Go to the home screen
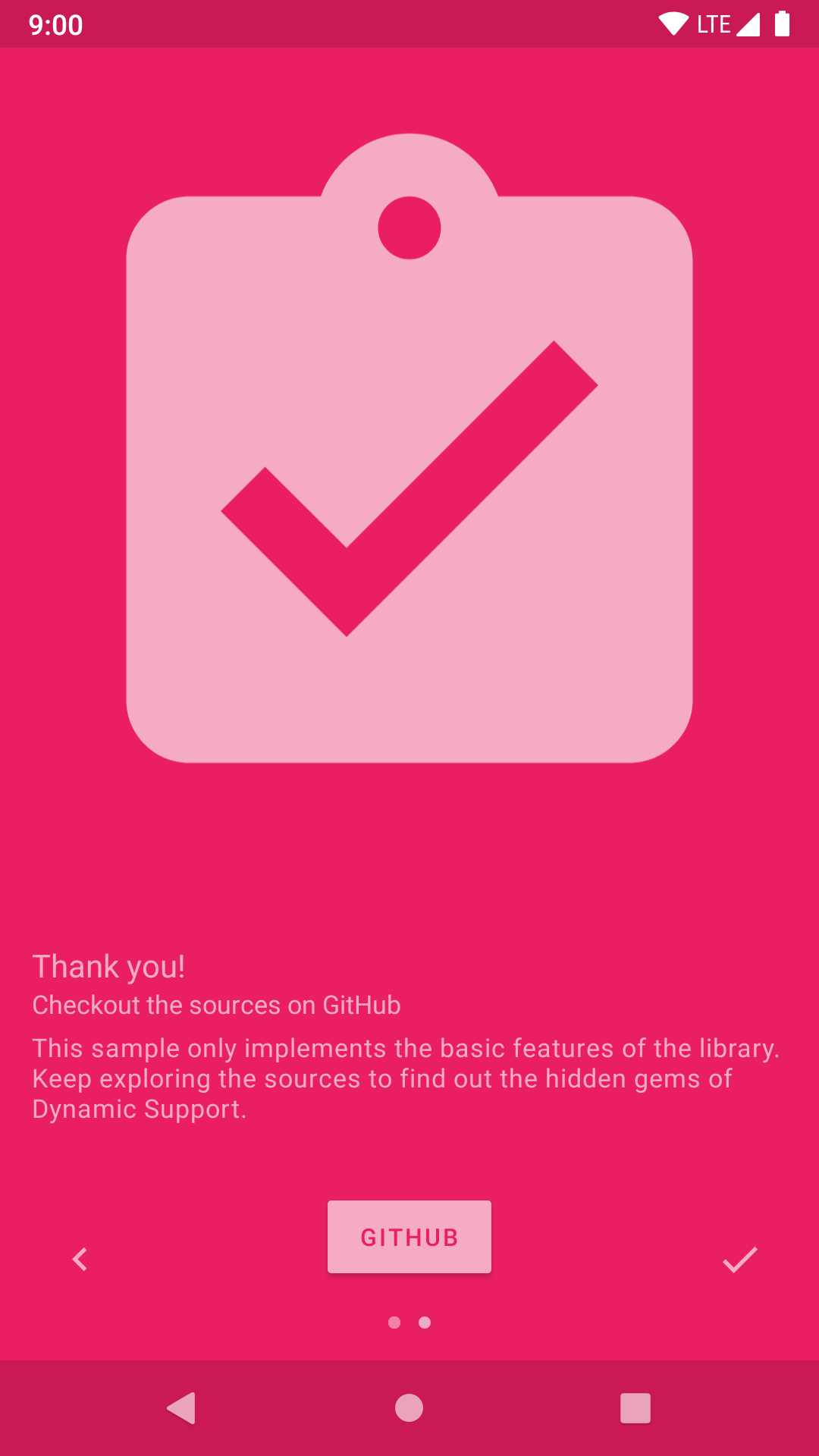This screenshot has height=1456, width=819. coord(409,1408)
